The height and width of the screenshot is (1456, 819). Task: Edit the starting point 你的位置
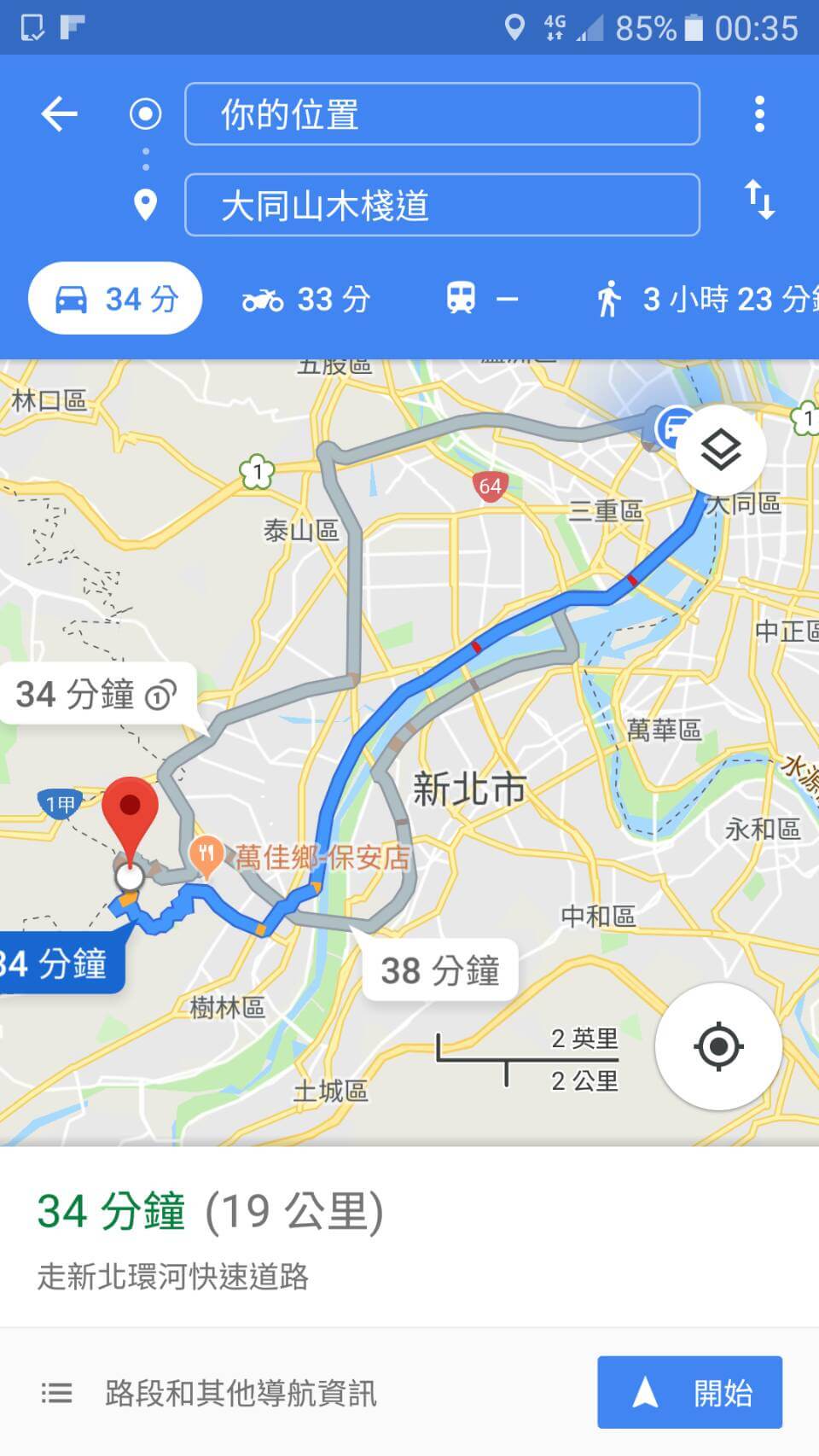pos(442,114)
